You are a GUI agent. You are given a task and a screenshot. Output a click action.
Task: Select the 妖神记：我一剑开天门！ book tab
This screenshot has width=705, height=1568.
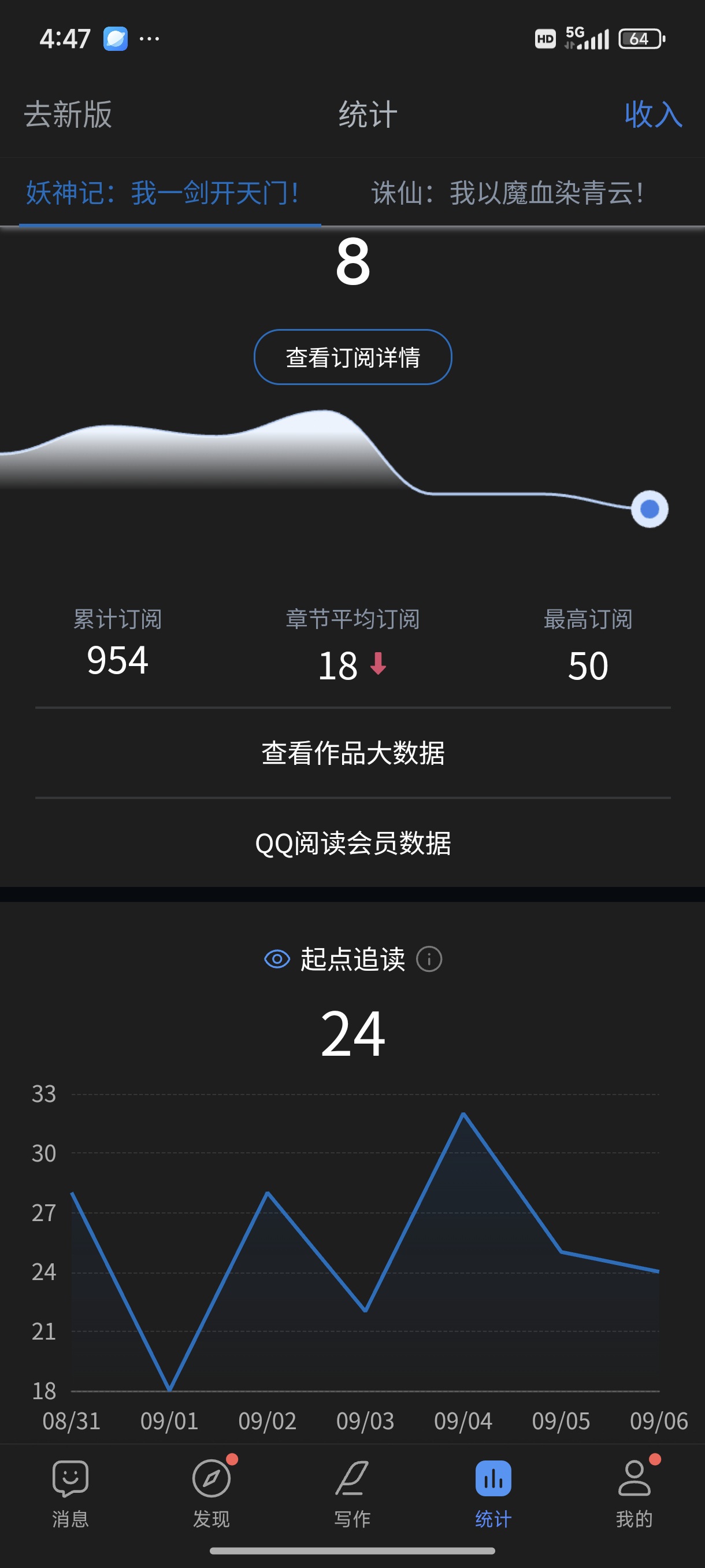pos(162,194)
